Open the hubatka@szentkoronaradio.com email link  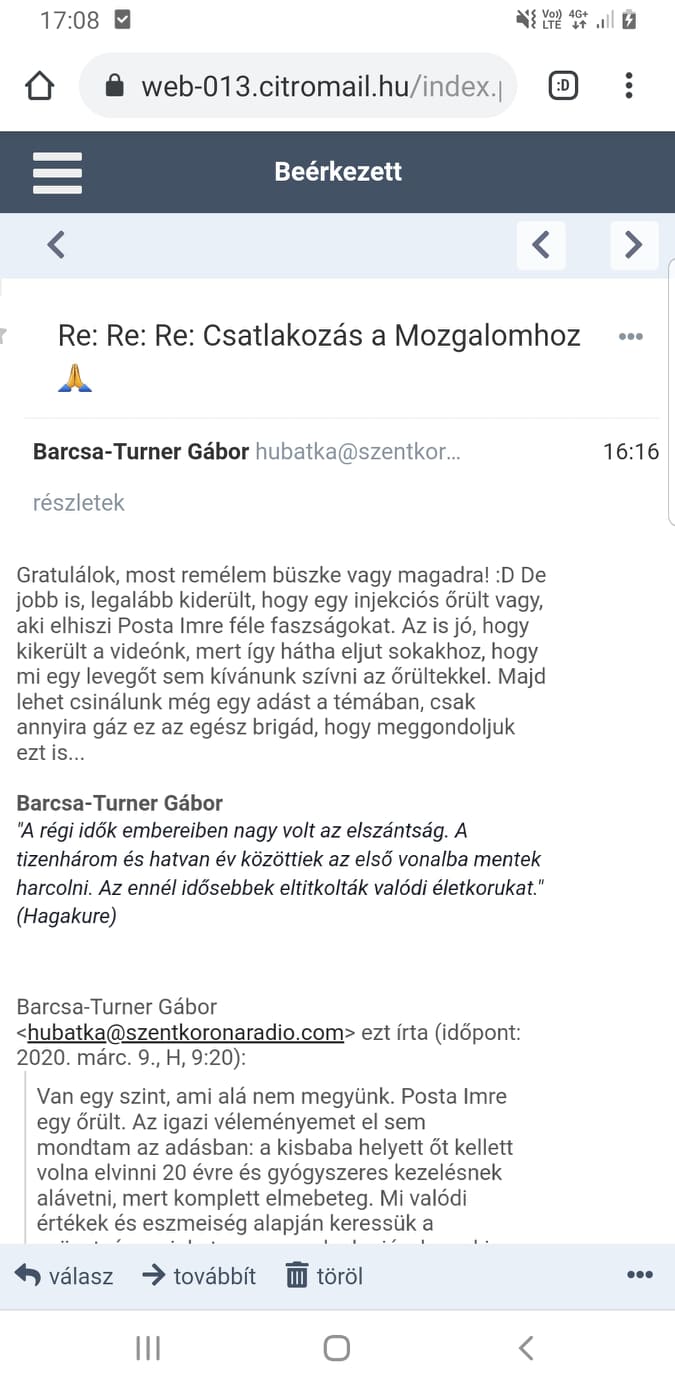pyautogui.click(x=185, y=1033)
